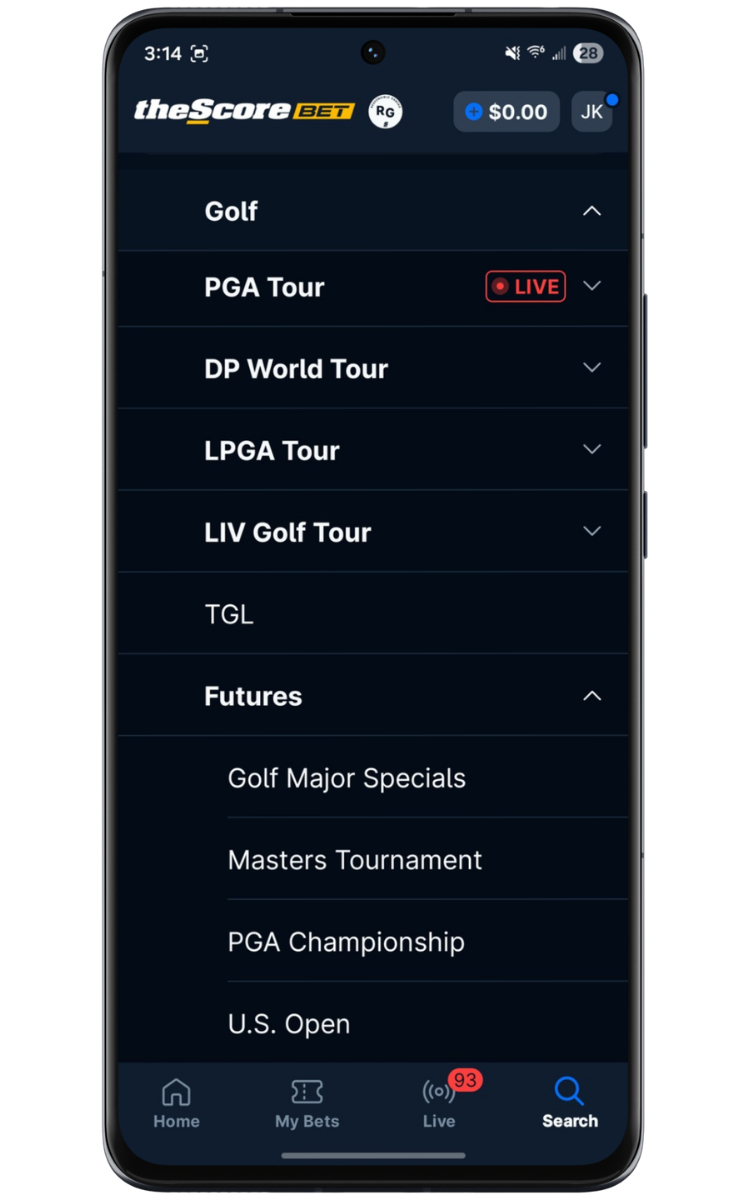Open My Bets from the bottom bar
The height and width of the screenshot is (1200, 750).
306,1102
